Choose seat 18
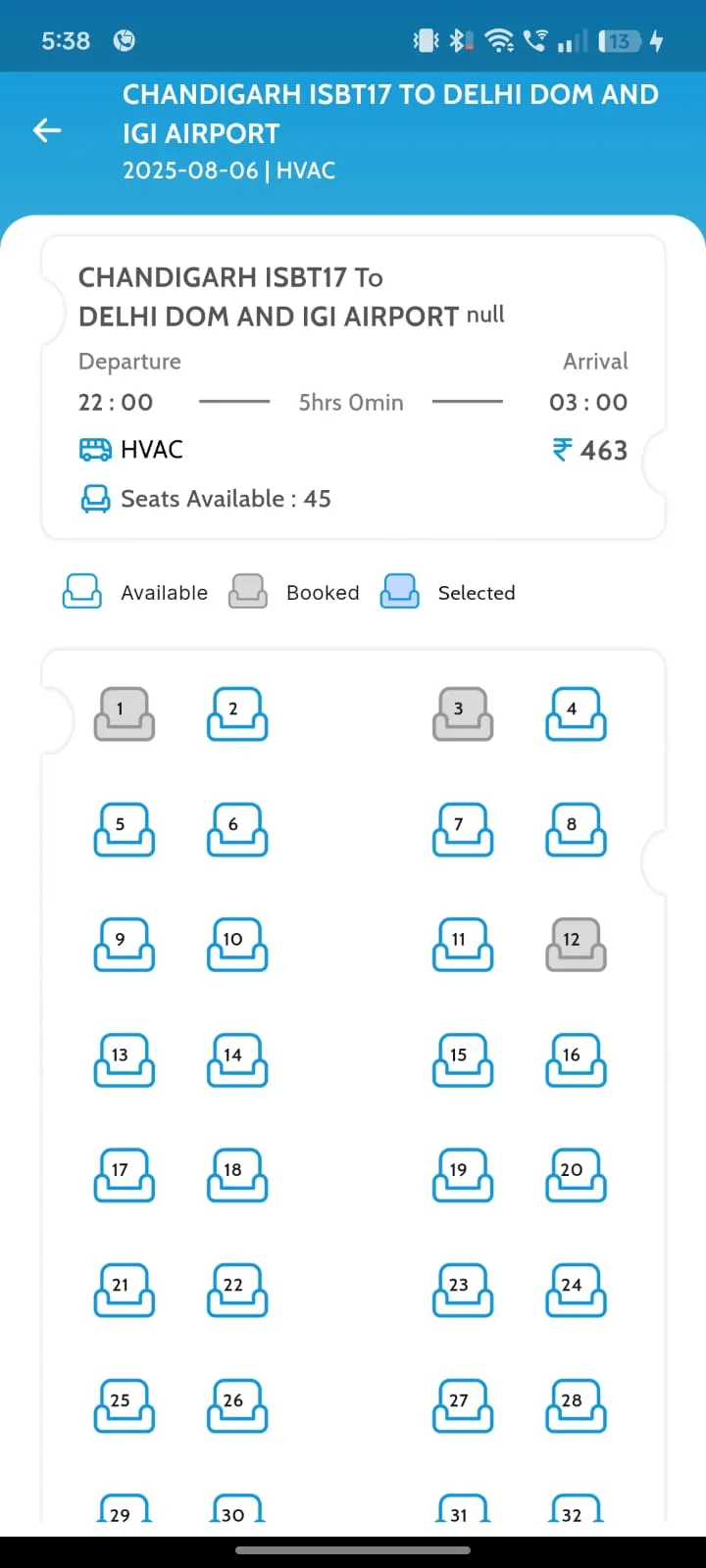This screenshot has width=706, height=1568. 236,1174
